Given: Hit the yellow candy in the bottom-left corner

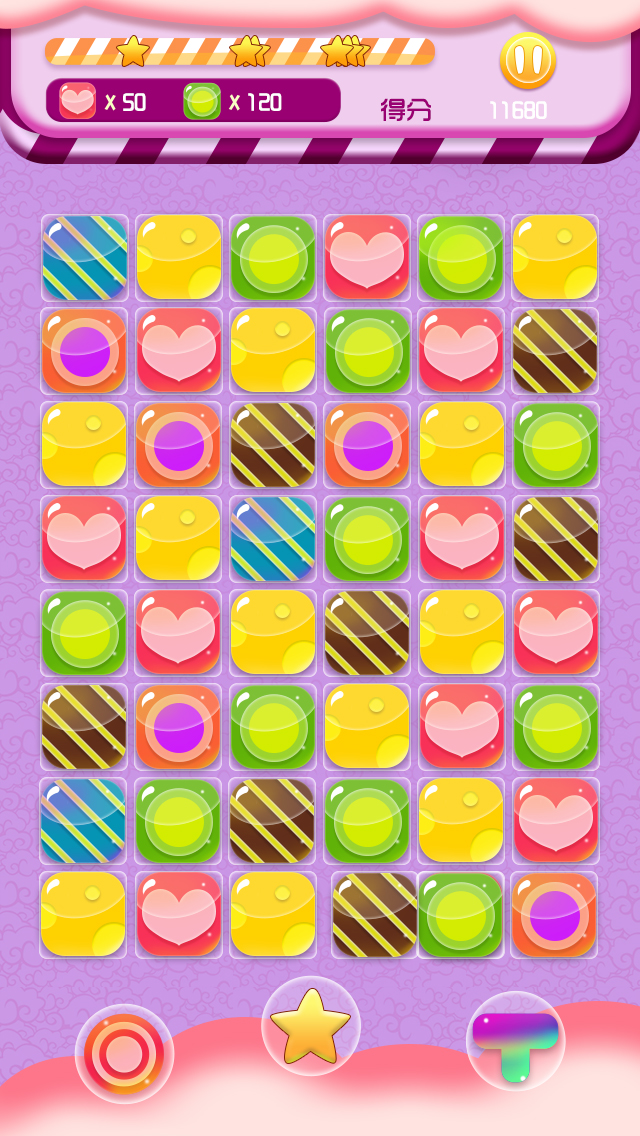Looking at the screenshot, I should tap(84, 915).
